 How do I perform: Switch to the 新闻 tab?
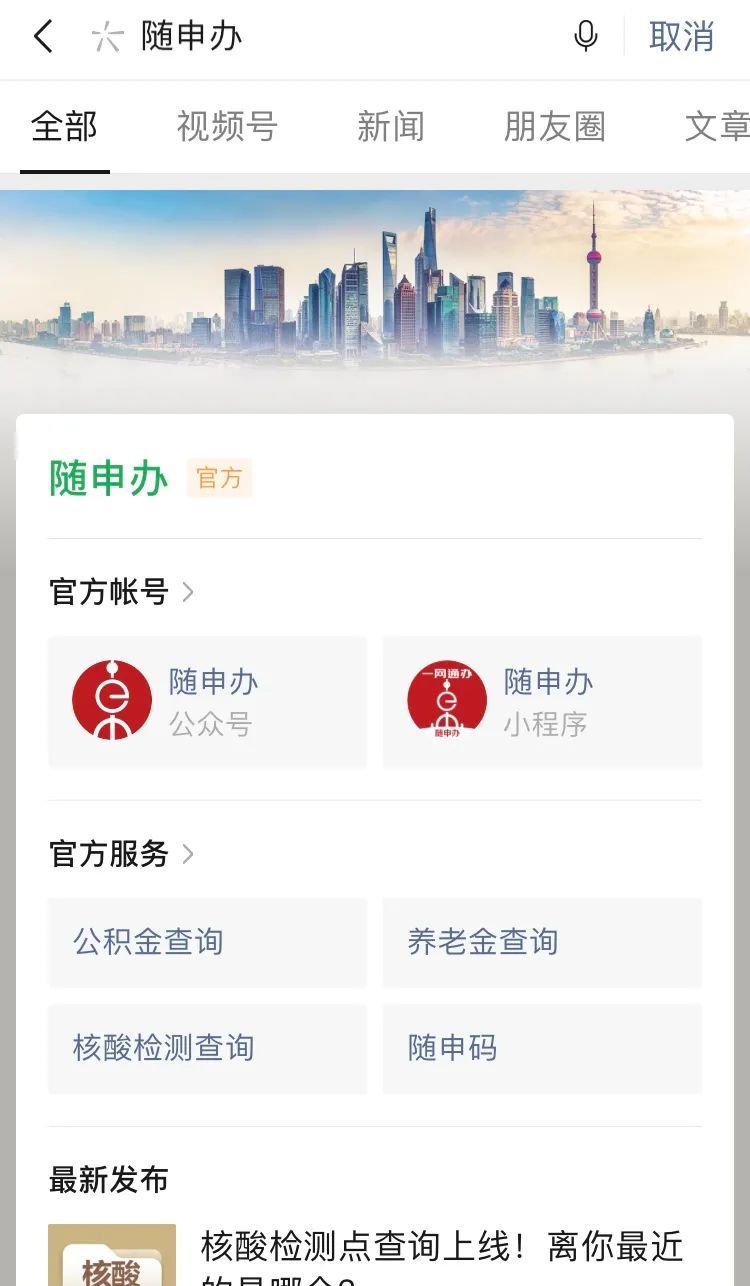click(391, 127)
